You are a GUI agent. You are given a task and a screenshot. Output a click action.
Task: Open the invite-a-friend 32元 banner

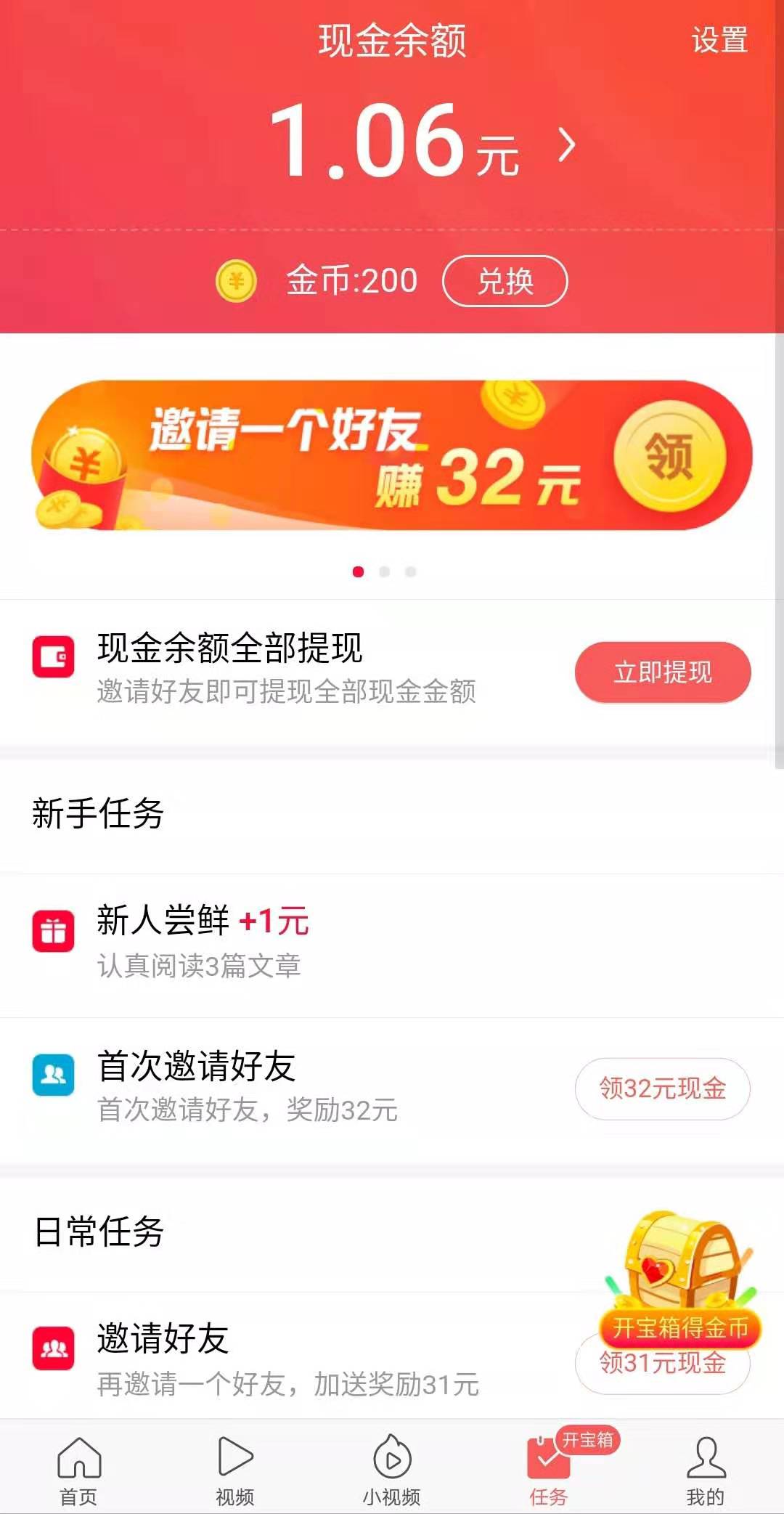pos(392,455)
